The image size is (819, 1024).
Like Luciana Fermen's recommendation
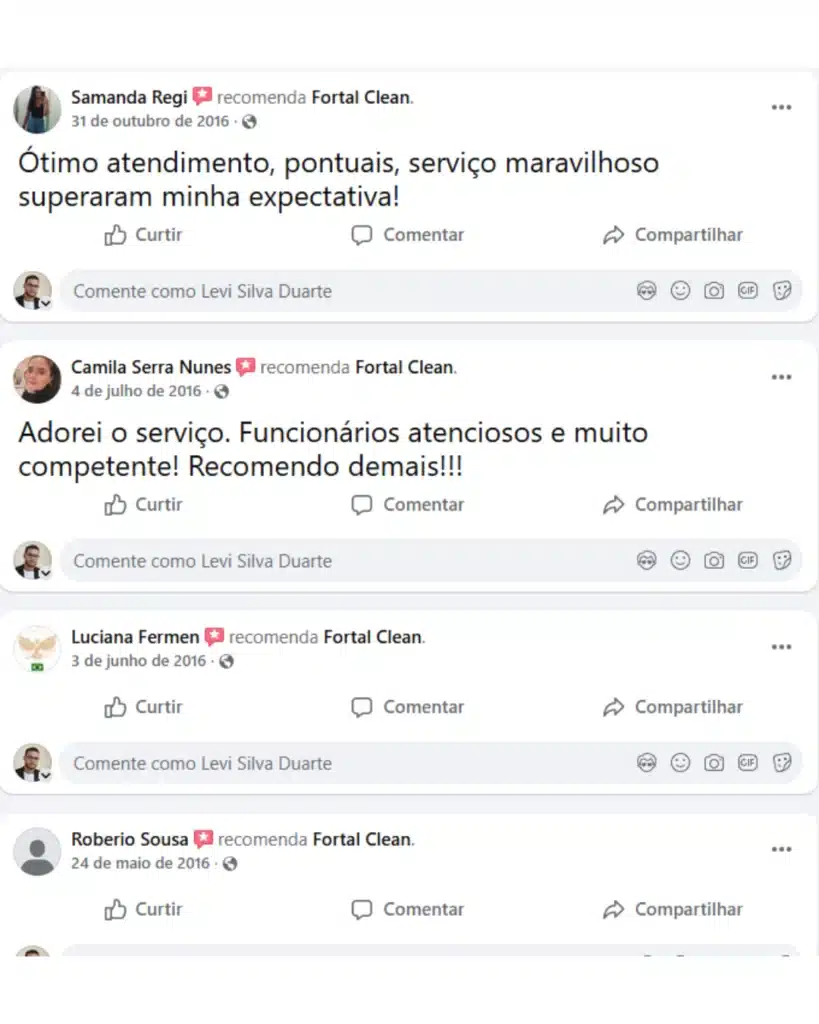[x=143, y=707]
